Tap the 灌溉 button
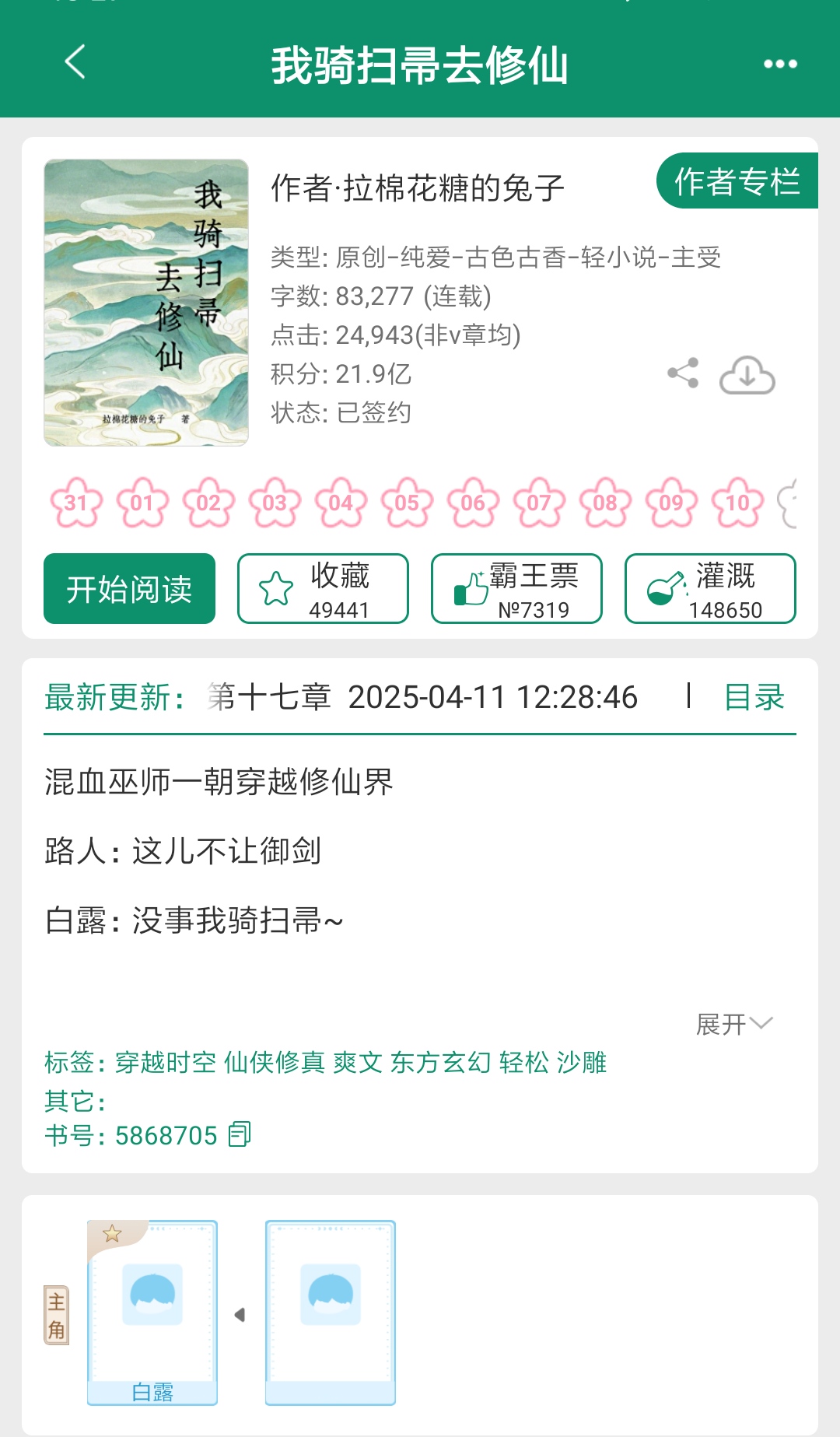 click(x=710, y=589)
